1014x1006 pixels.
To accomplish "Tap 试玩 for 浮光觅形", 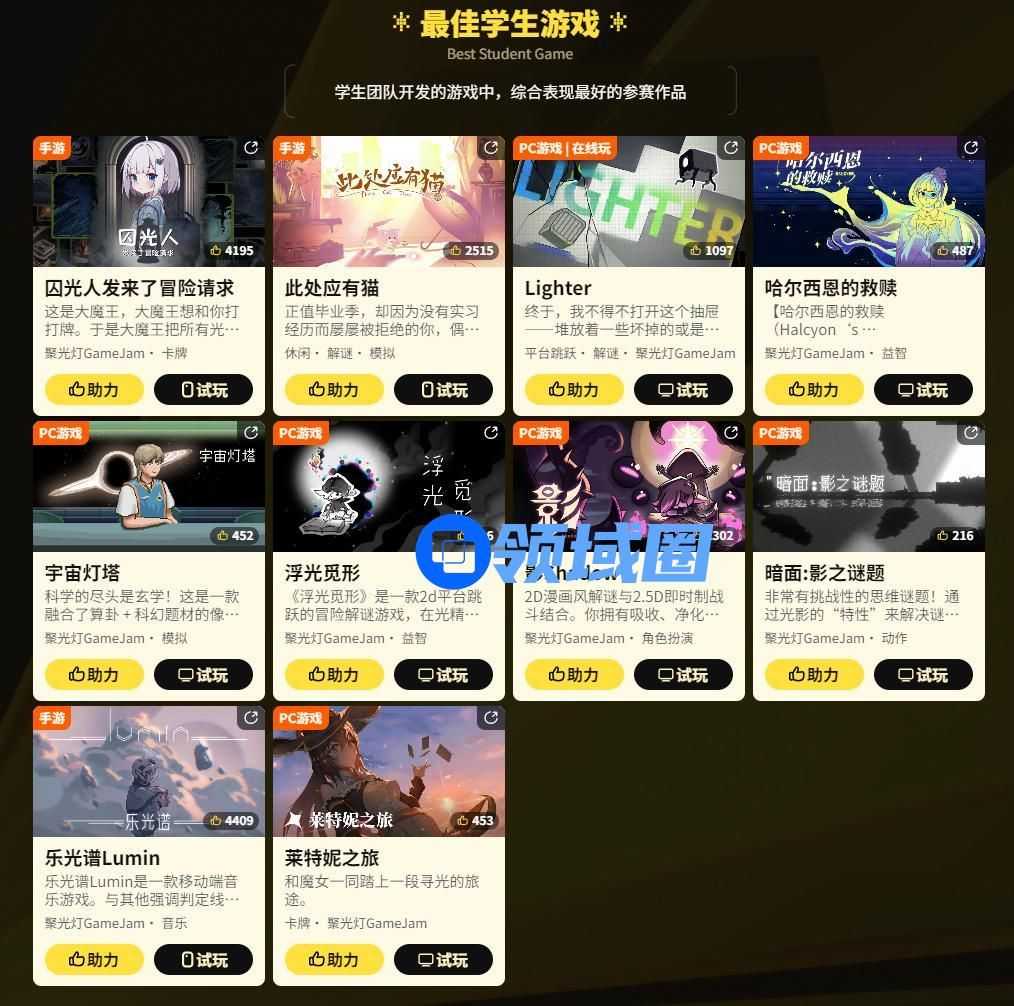I will click(443, 675).
